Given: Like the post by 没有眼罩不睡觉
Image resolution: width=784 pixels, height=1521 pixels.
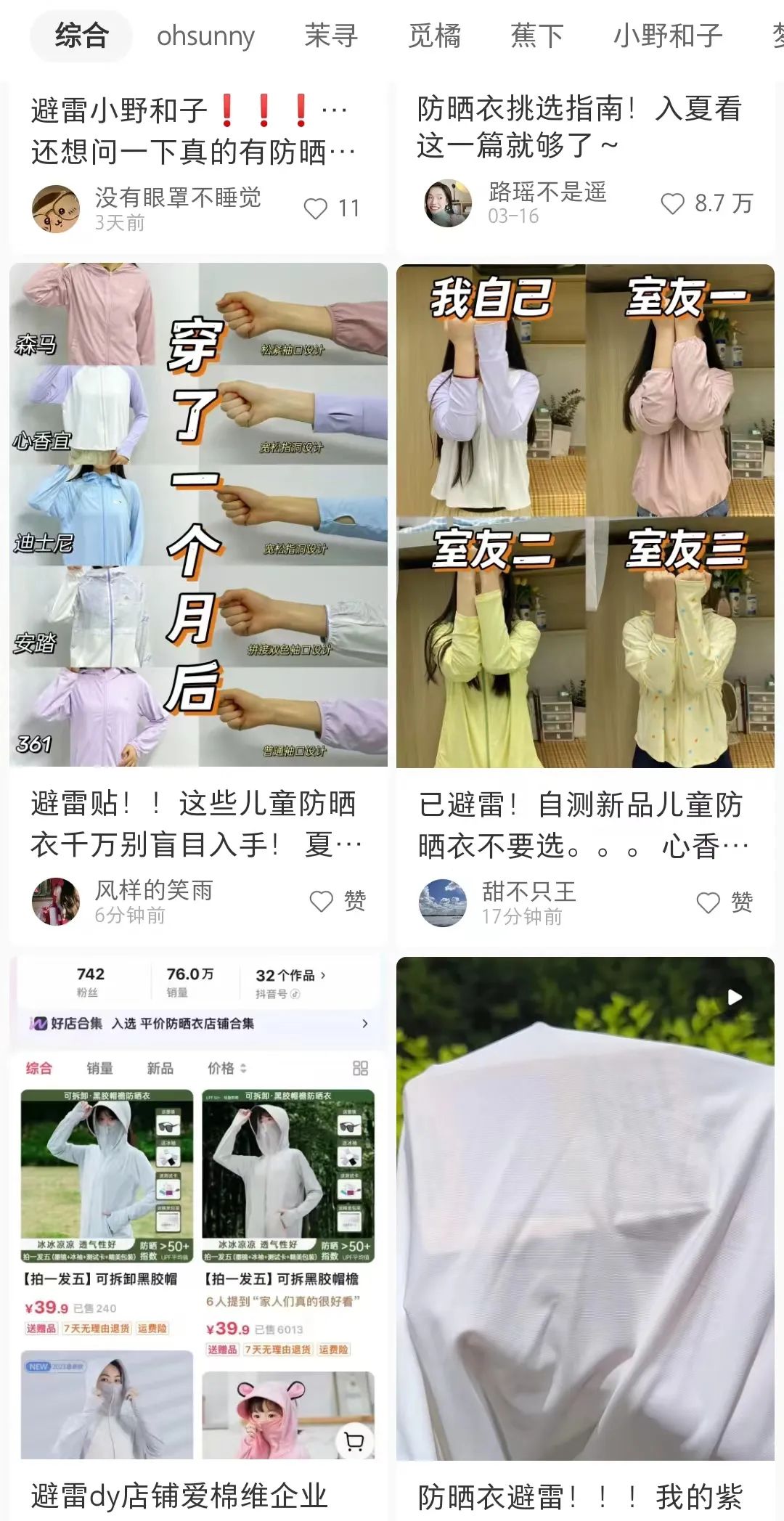Looking at the screenshot, I should point(316,209).
